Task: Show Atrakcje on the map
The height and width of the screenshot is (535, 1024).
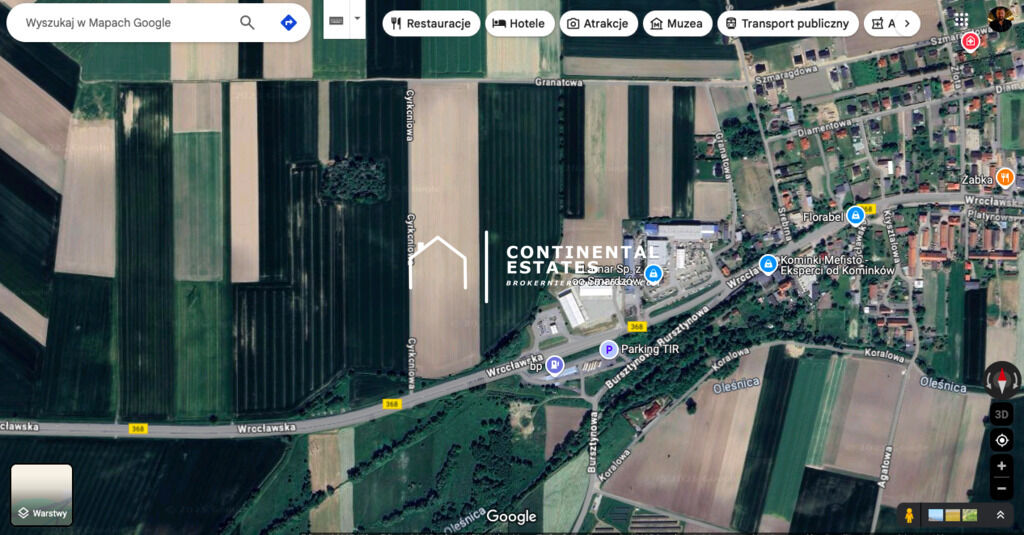Action: (598, 23)
